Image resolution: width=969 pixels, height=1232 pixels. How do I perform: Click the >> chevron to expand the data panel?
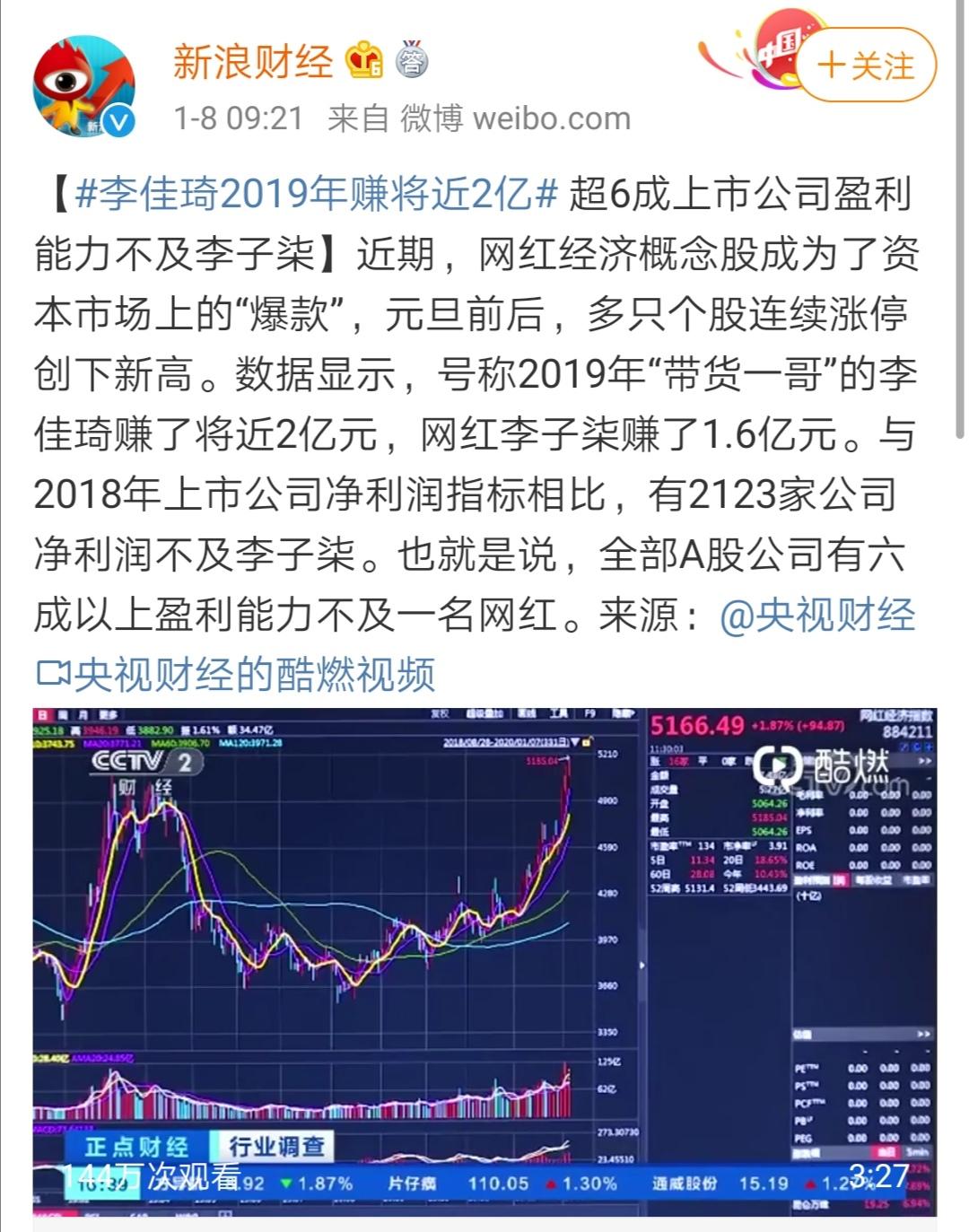924,763
